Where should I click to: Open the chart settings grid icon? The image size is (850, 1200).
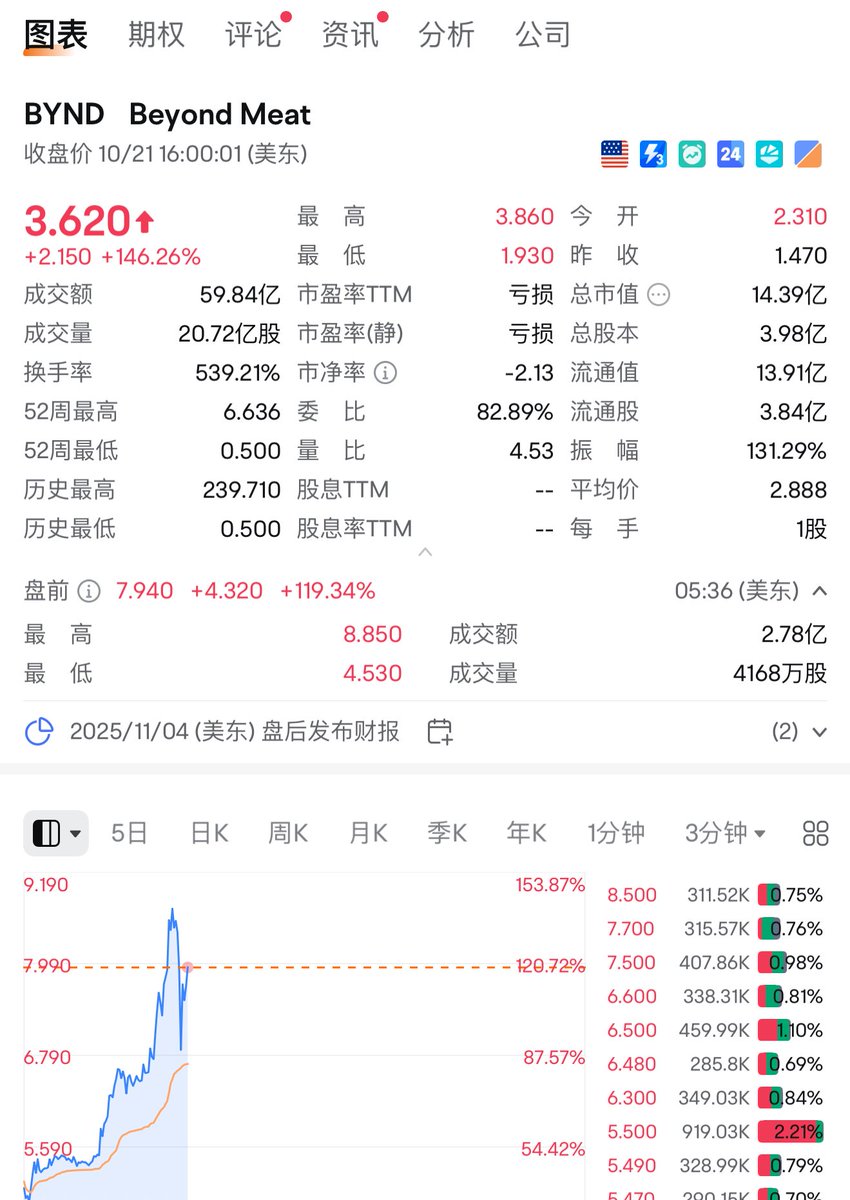point(816,833)
